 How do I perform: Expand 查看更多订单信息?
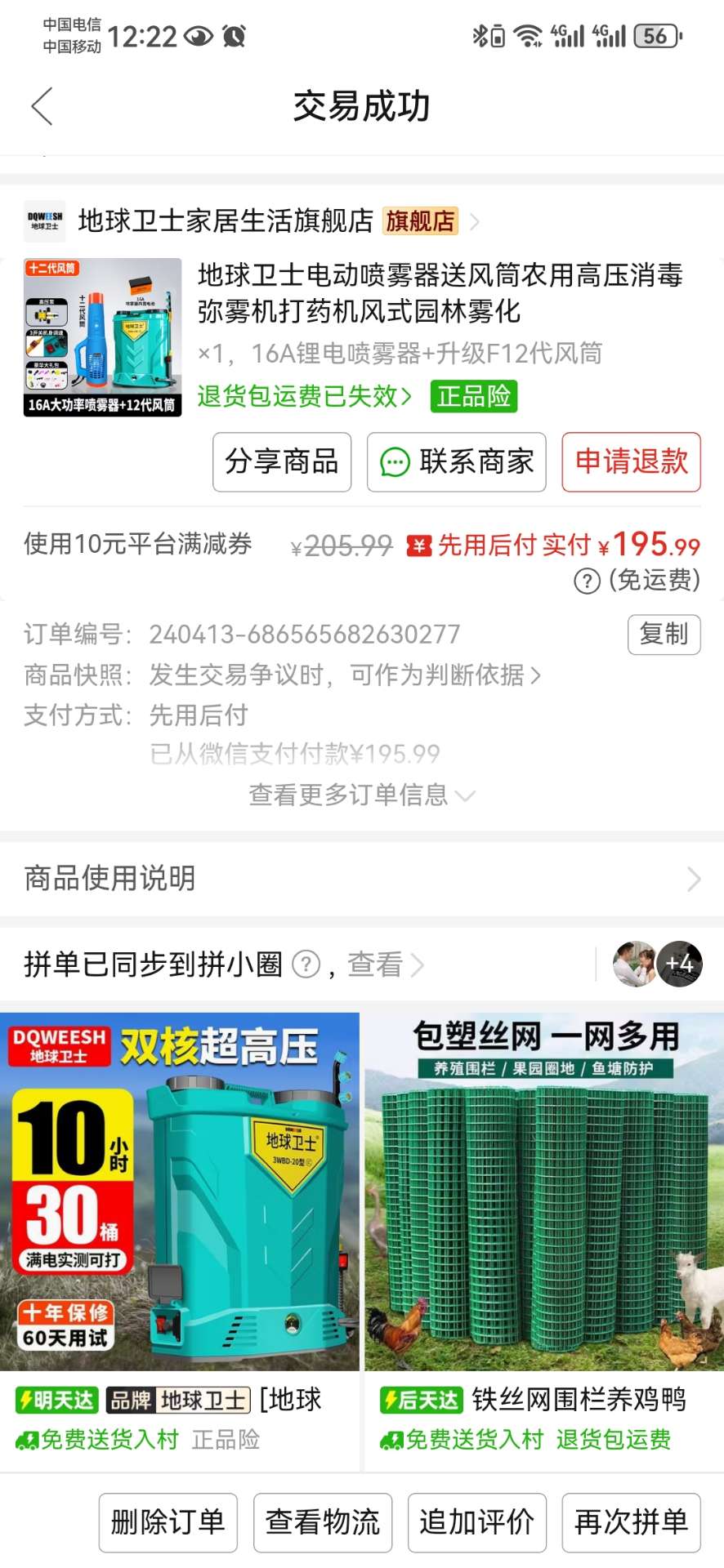(361, 795)
